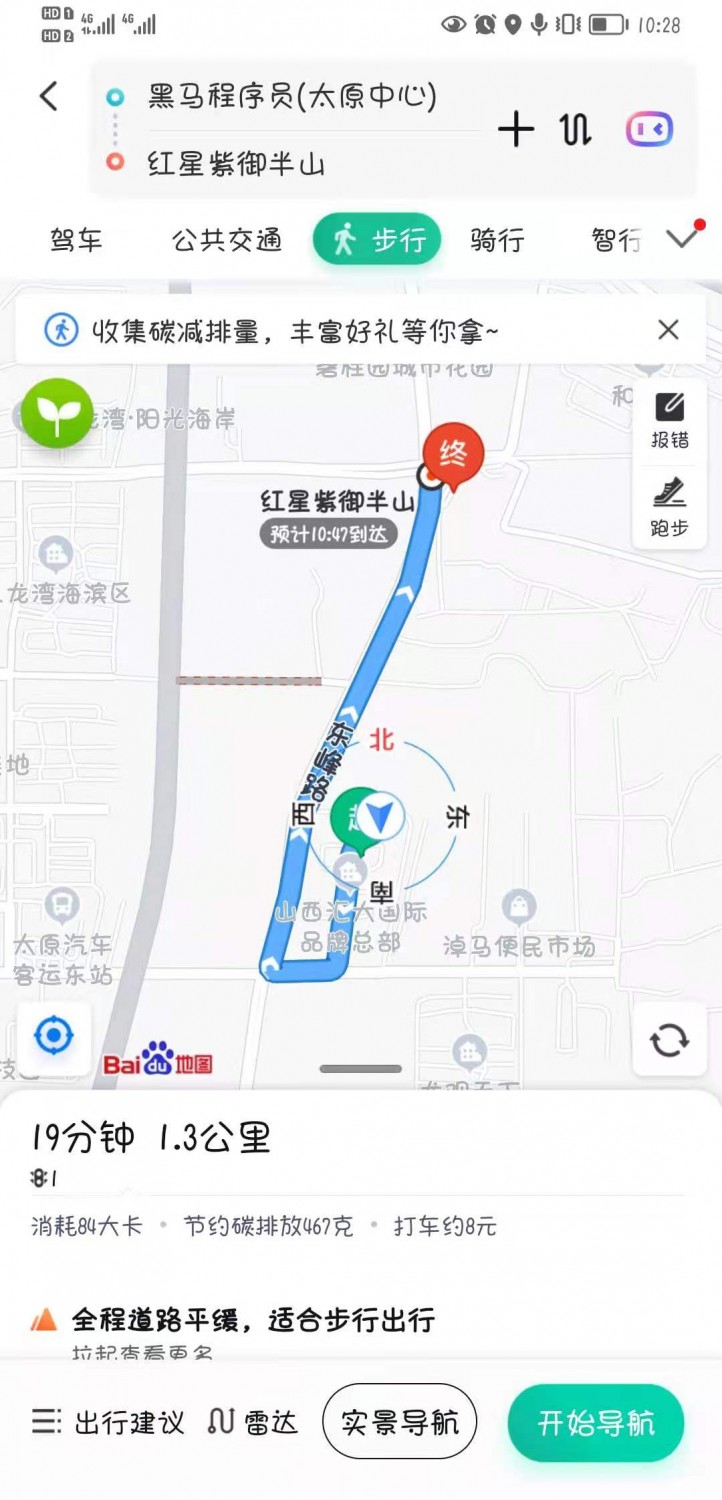The height and width of the screenshot is (1500, 722).
Task: Switch to the 驾车 tab
Action: [x=76, y=240]
